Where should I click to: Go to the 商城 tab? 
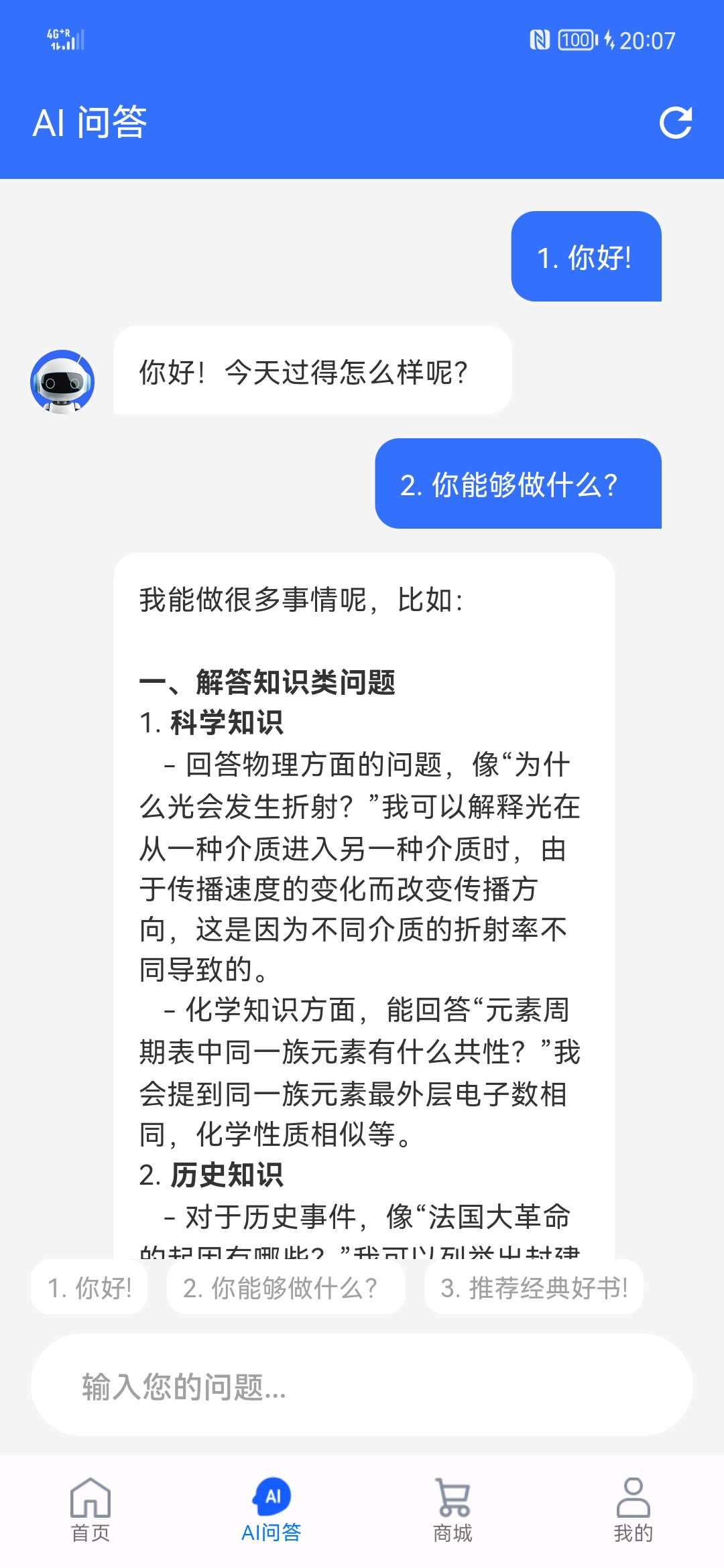452,1509
